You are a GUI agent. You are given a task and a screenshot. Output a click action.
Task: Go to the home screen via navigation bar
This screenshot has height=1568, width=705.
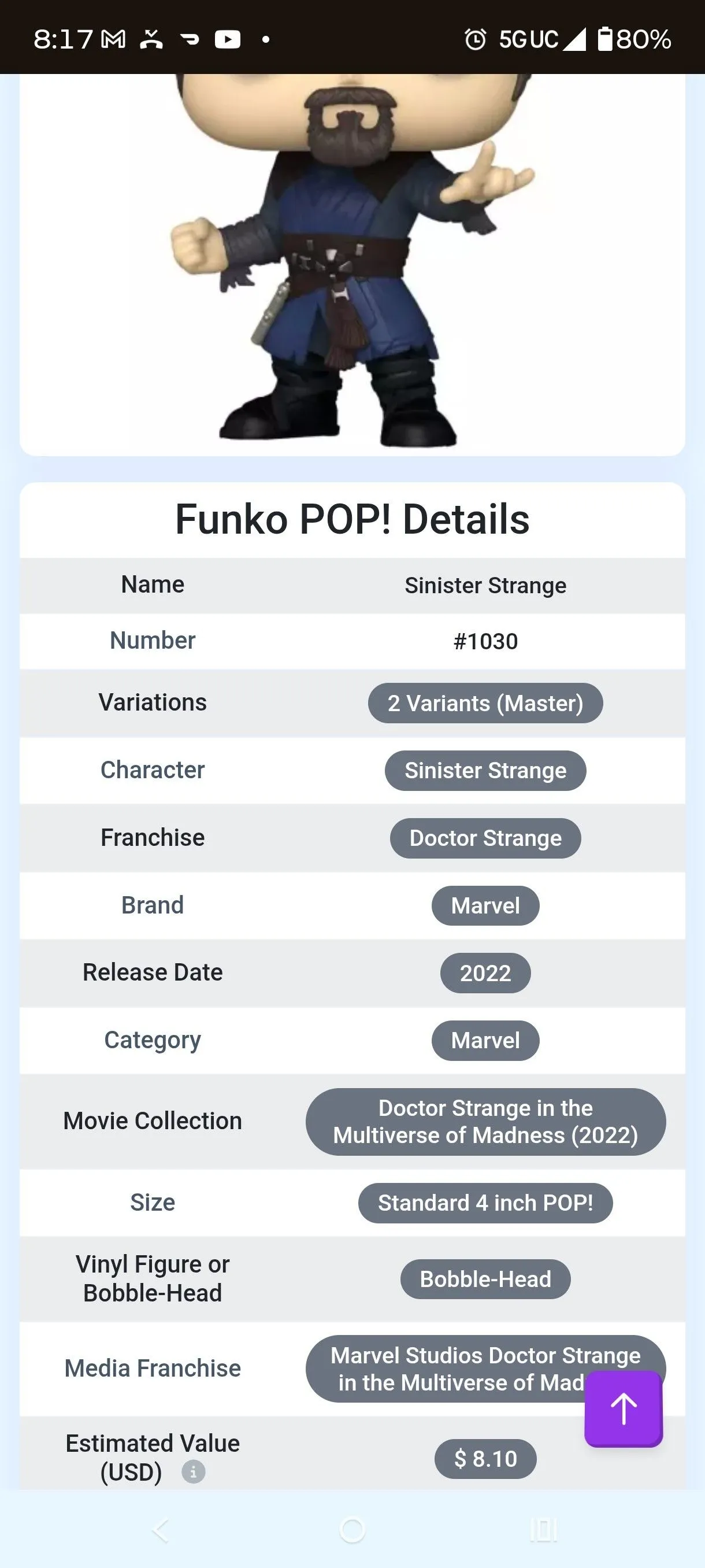352,1530
